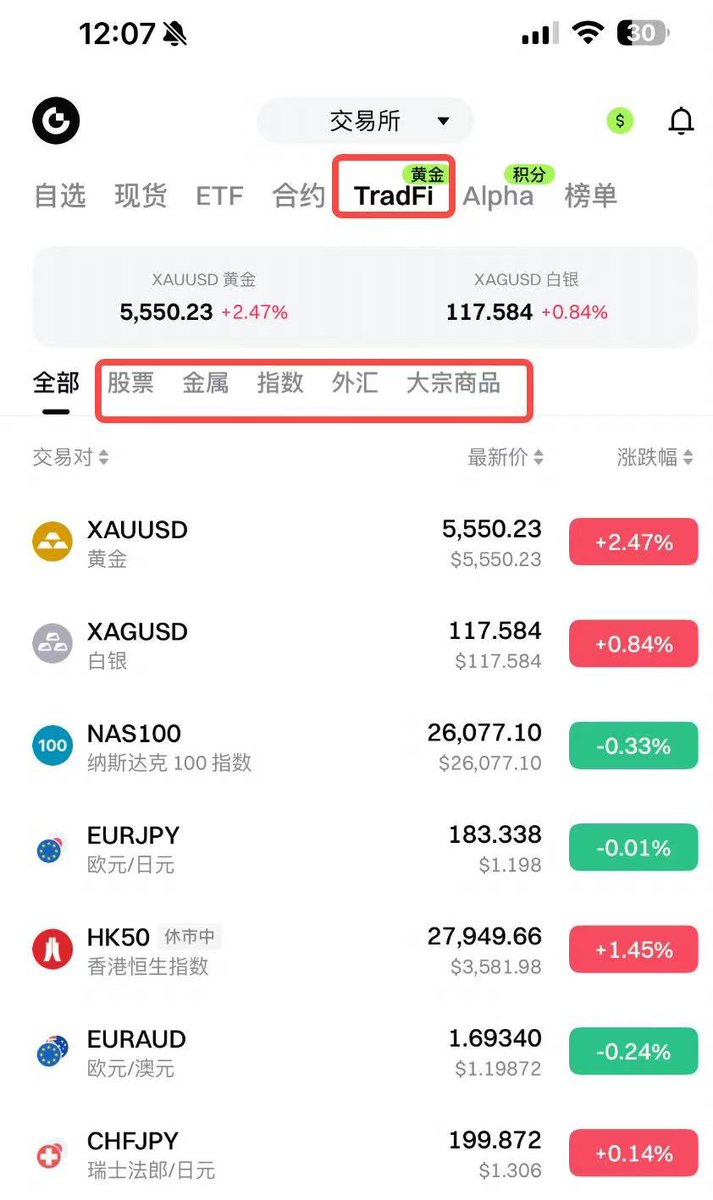713x1200 pixels.
Task: Filter by 指数 category
Action: 280,383
